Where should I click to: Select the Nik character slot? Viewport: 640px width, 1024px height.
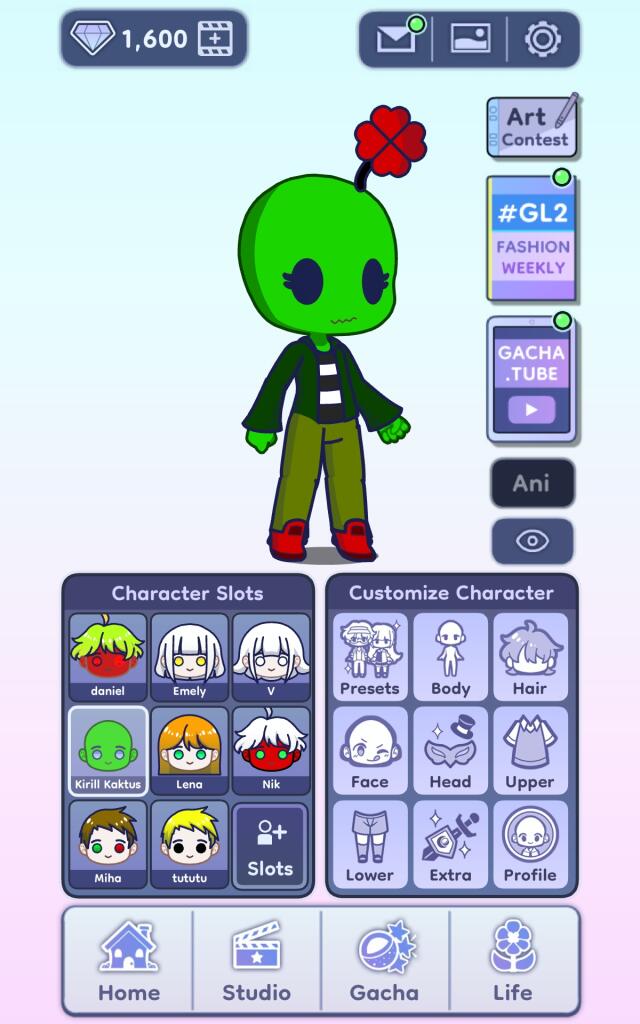tap(270, 750)
